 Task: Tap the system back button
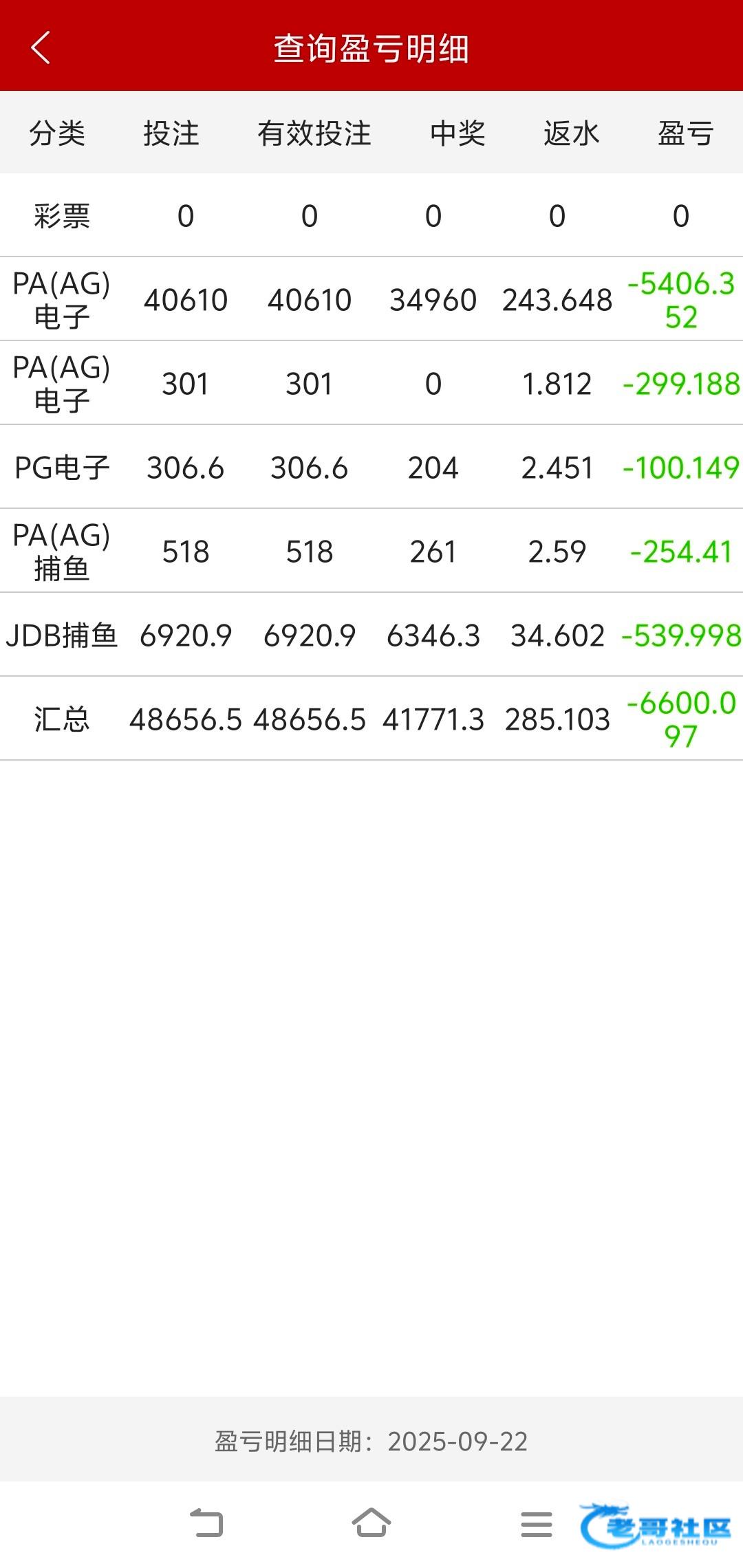[206, 1523]
